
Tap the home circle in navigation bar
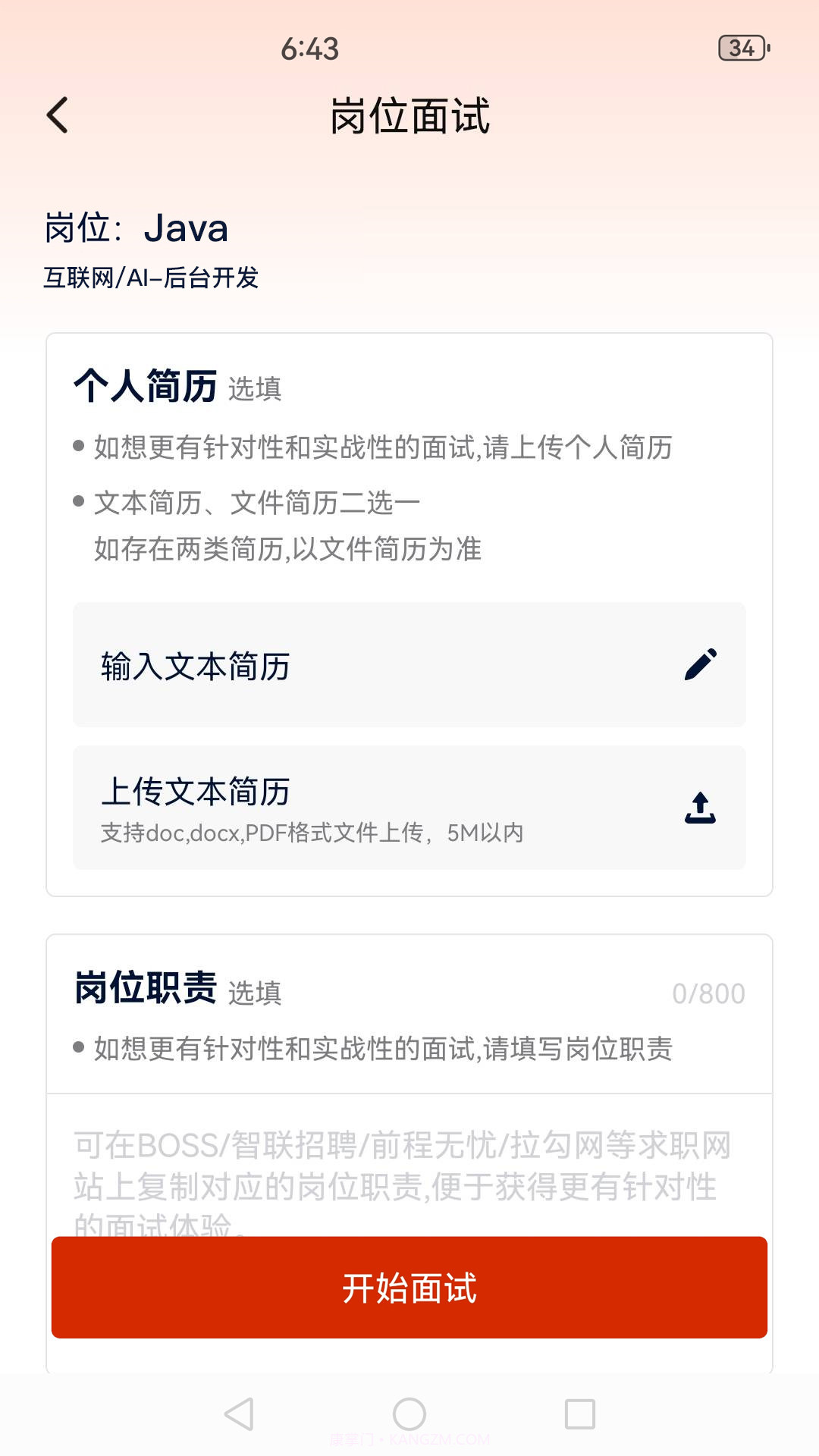click(409, 1412)
